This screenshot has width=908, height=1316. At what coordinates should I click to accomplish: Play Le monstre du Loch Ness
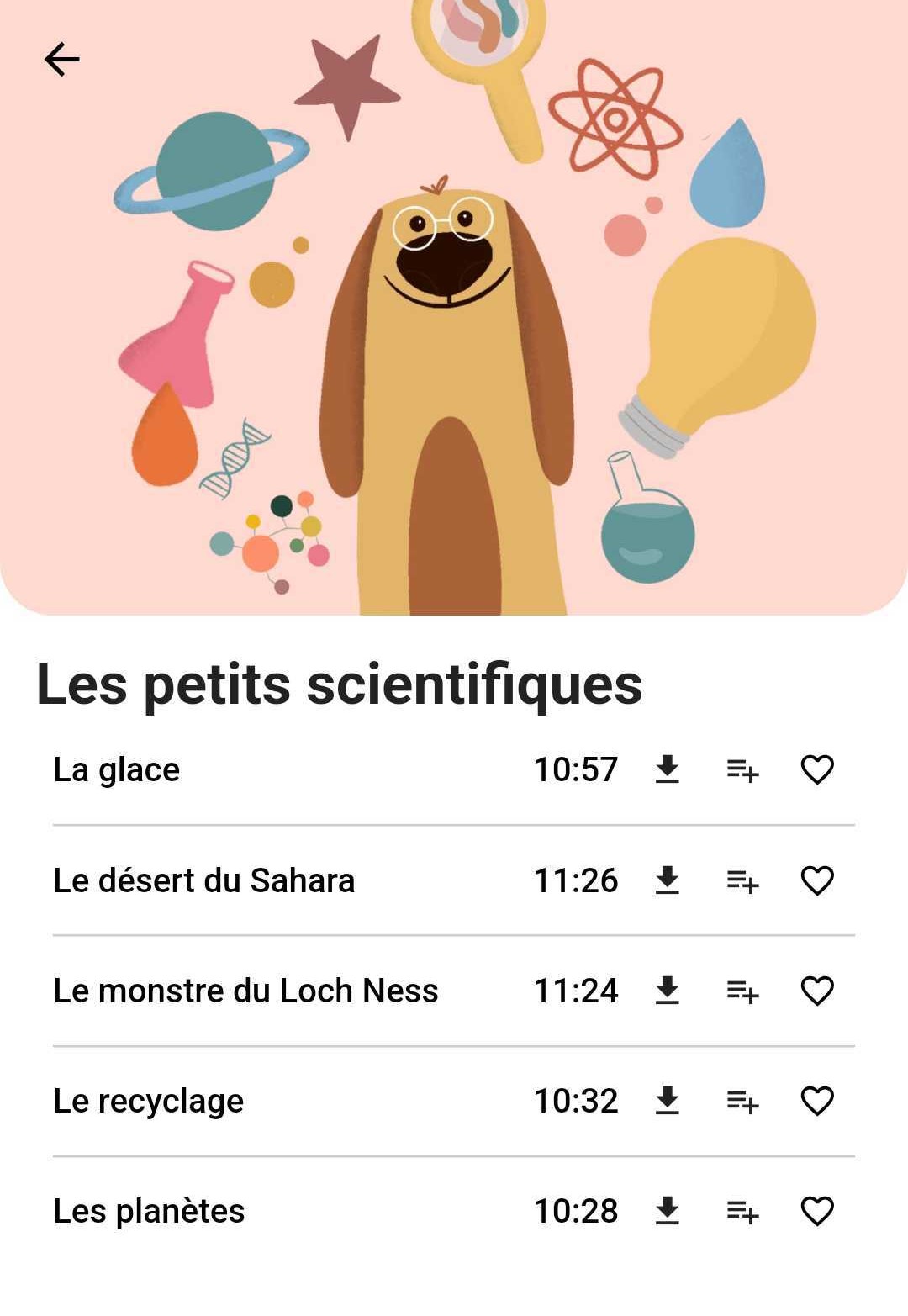pyautogui.click(x=245, y=991)
